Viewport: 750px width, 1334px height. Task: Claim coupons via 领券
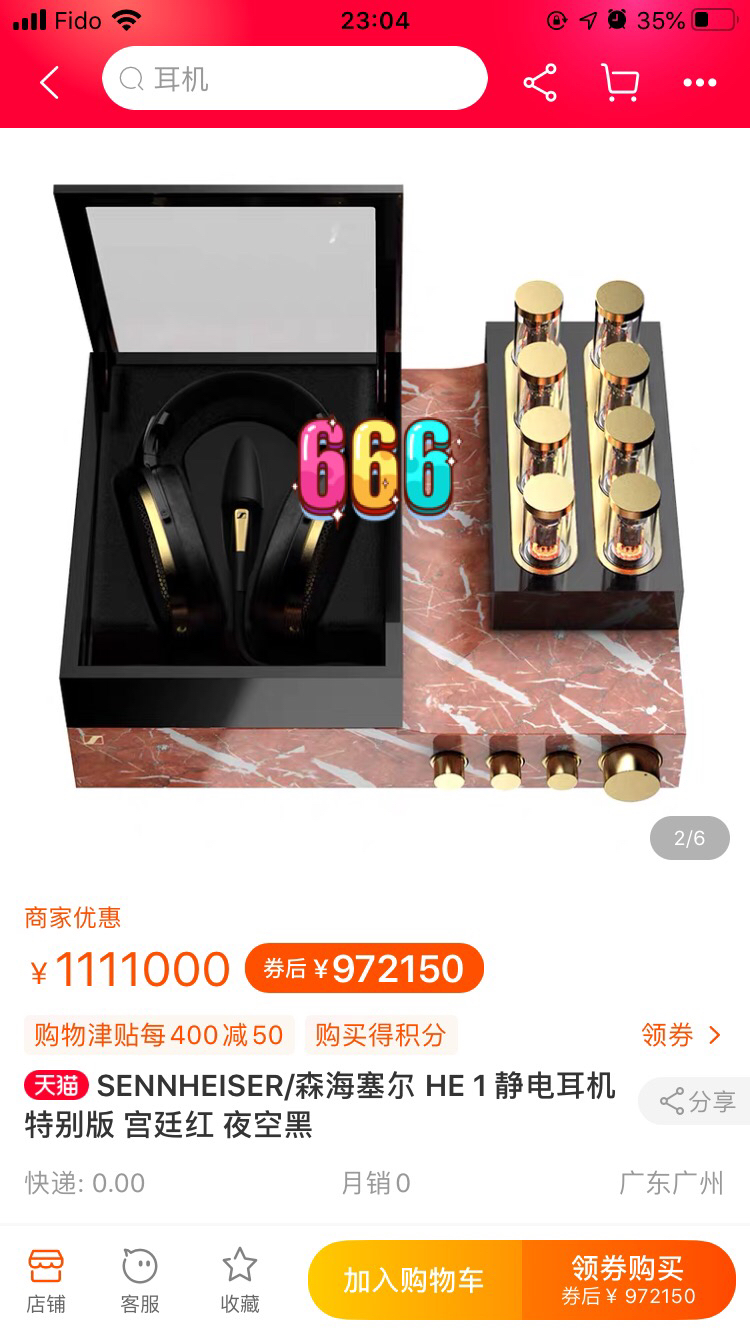[681, 1035]
